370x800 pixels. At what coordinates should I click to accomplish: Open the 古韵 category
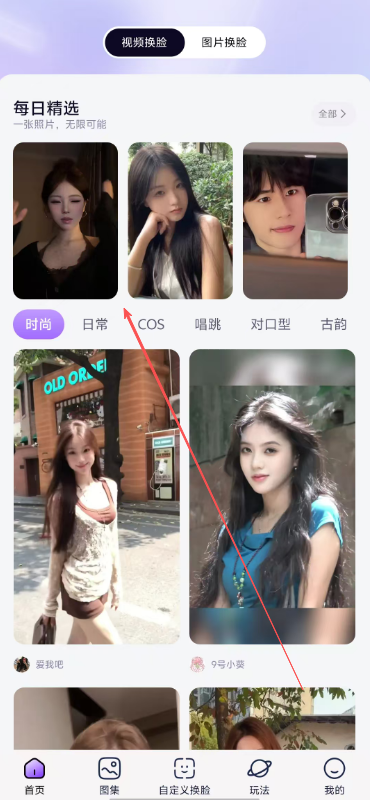click(333, 324)
